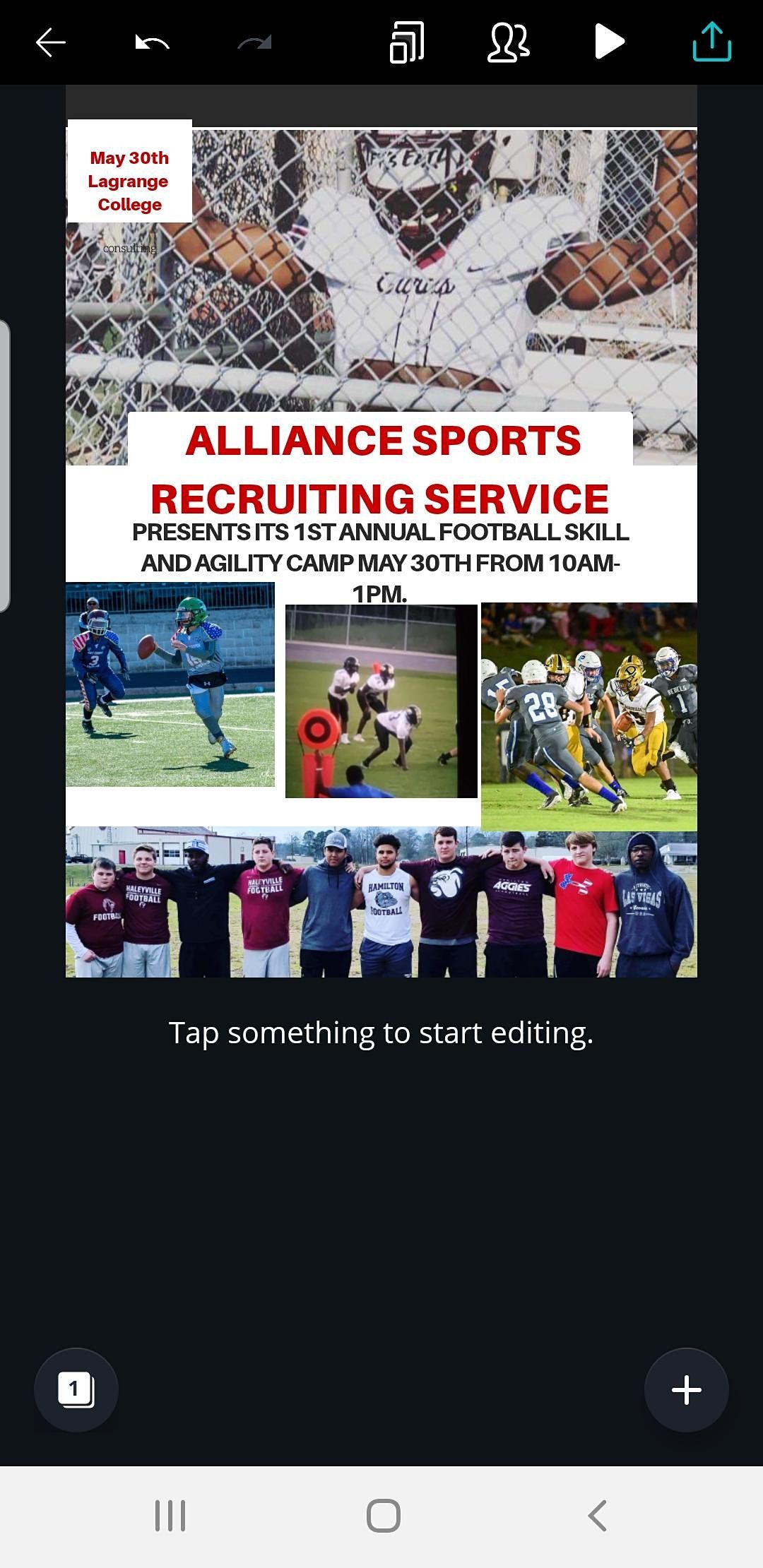Open recent apps from the navigation bar

[x=170, y=1516]
